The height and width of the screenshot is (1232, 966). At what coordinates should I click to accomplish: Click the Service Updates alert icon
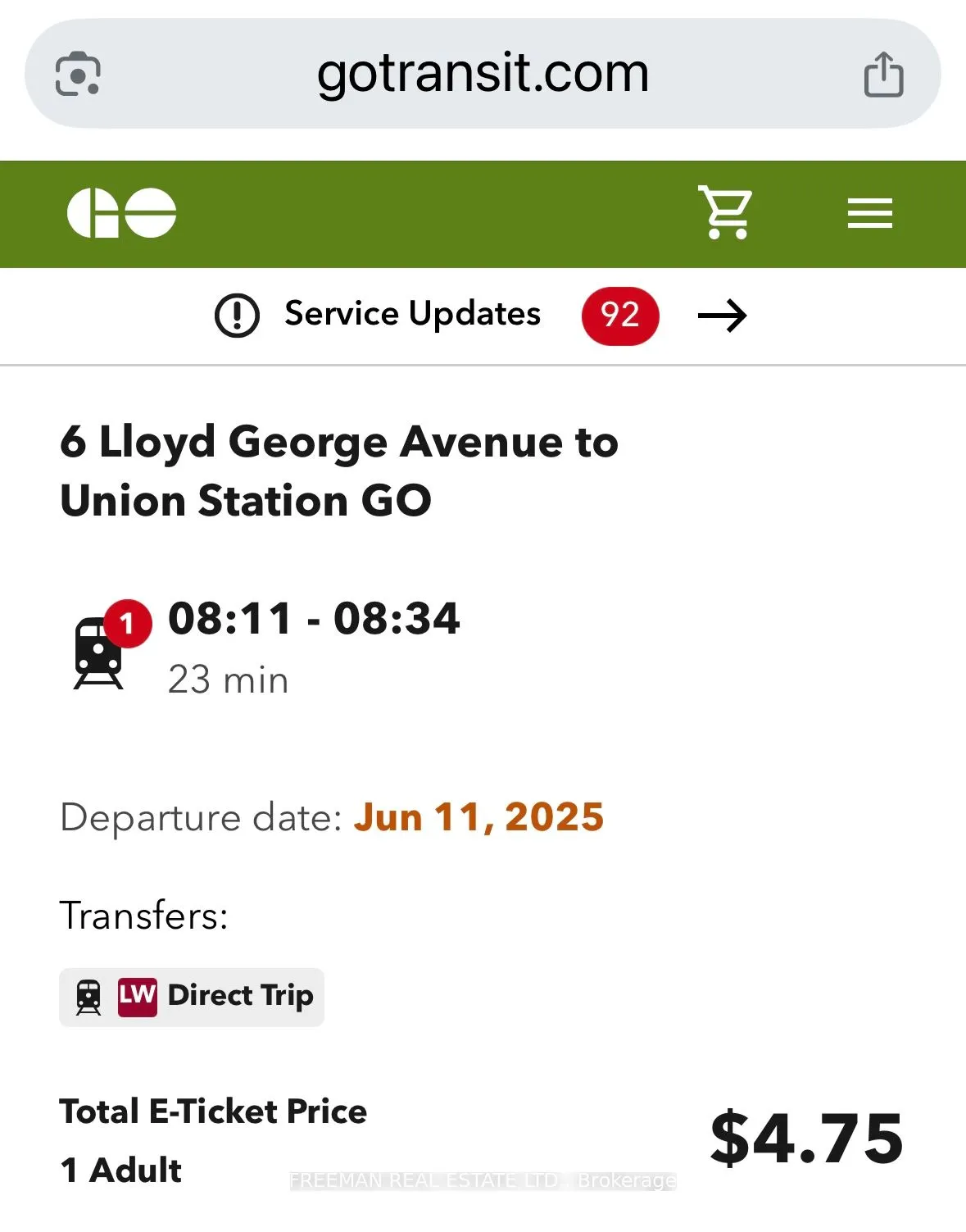click(236, 315)
